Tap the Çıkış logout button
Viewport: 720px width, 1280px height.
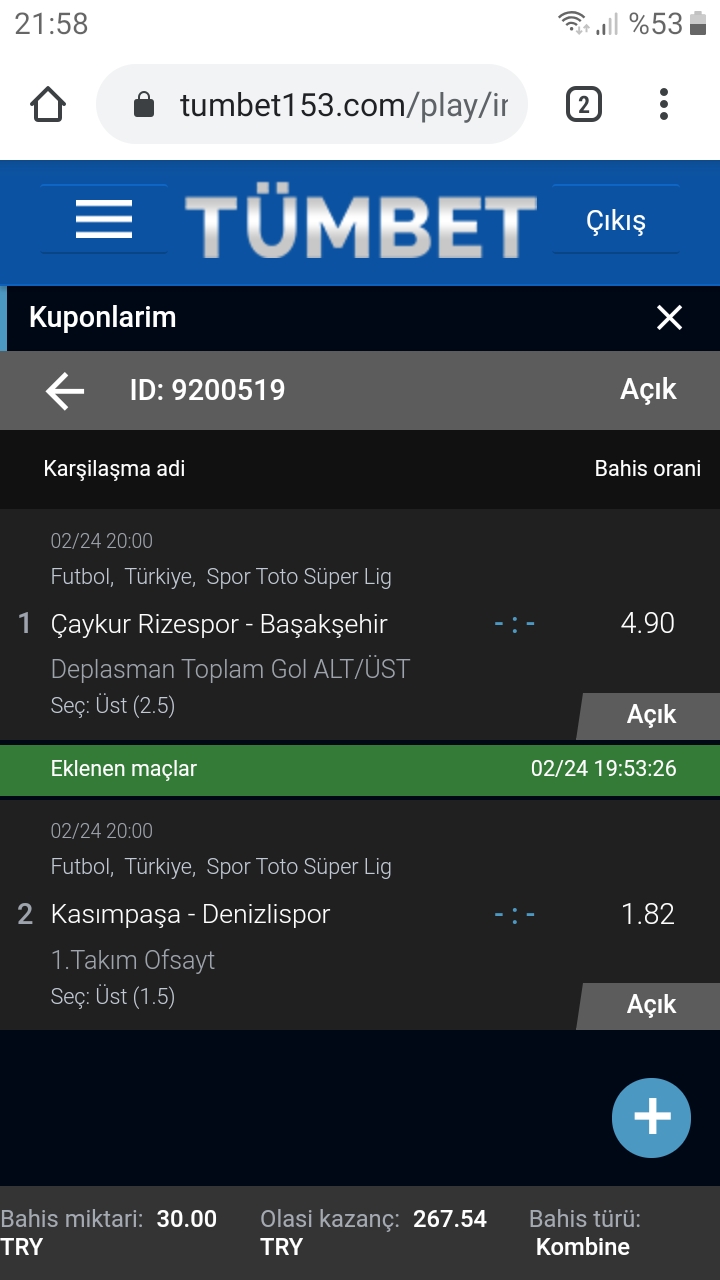(x=616, y=220)
